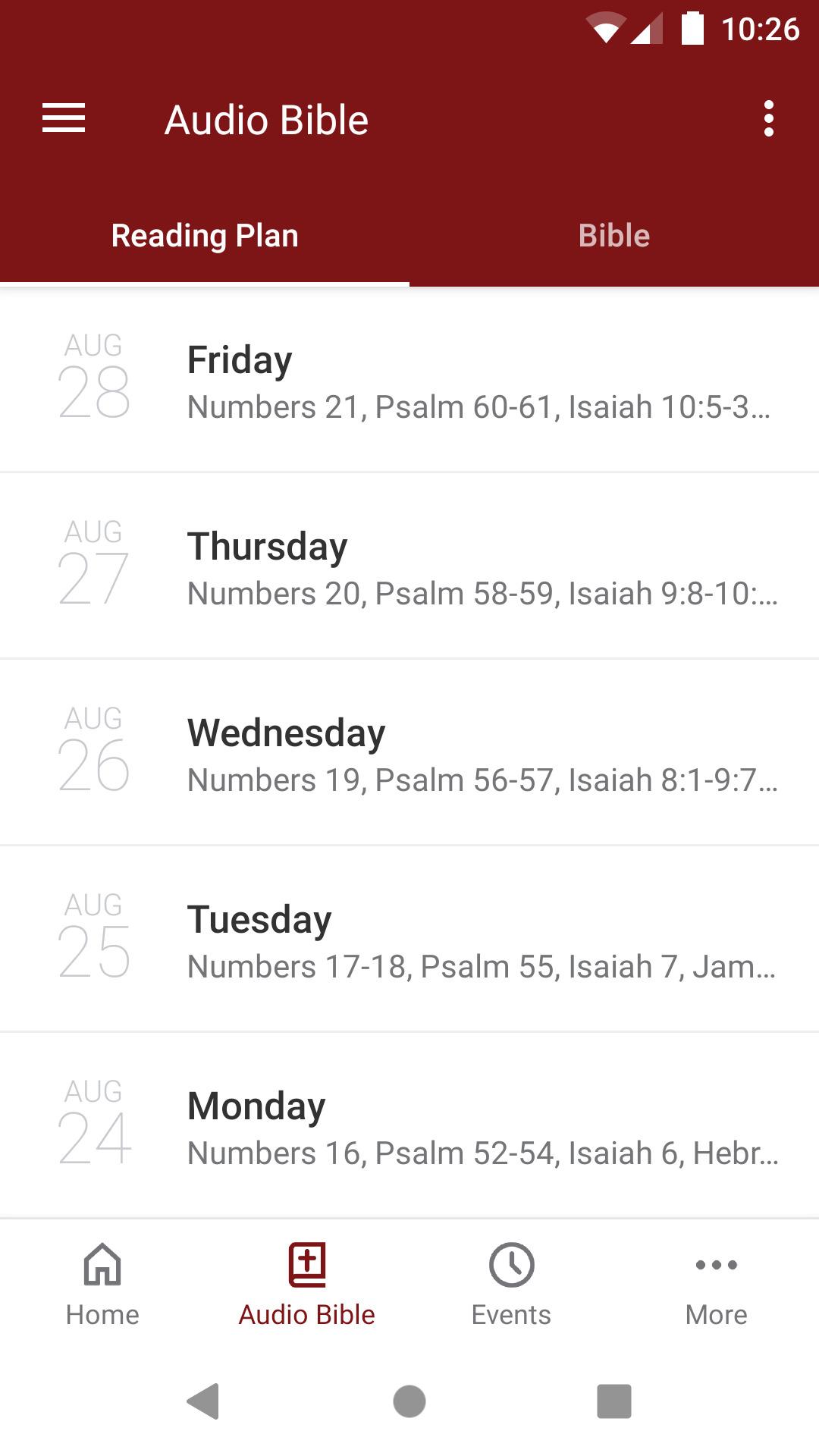Switch to the Events tab
Viewport: 819px width, 1456px height.
tap(512, 1284)
